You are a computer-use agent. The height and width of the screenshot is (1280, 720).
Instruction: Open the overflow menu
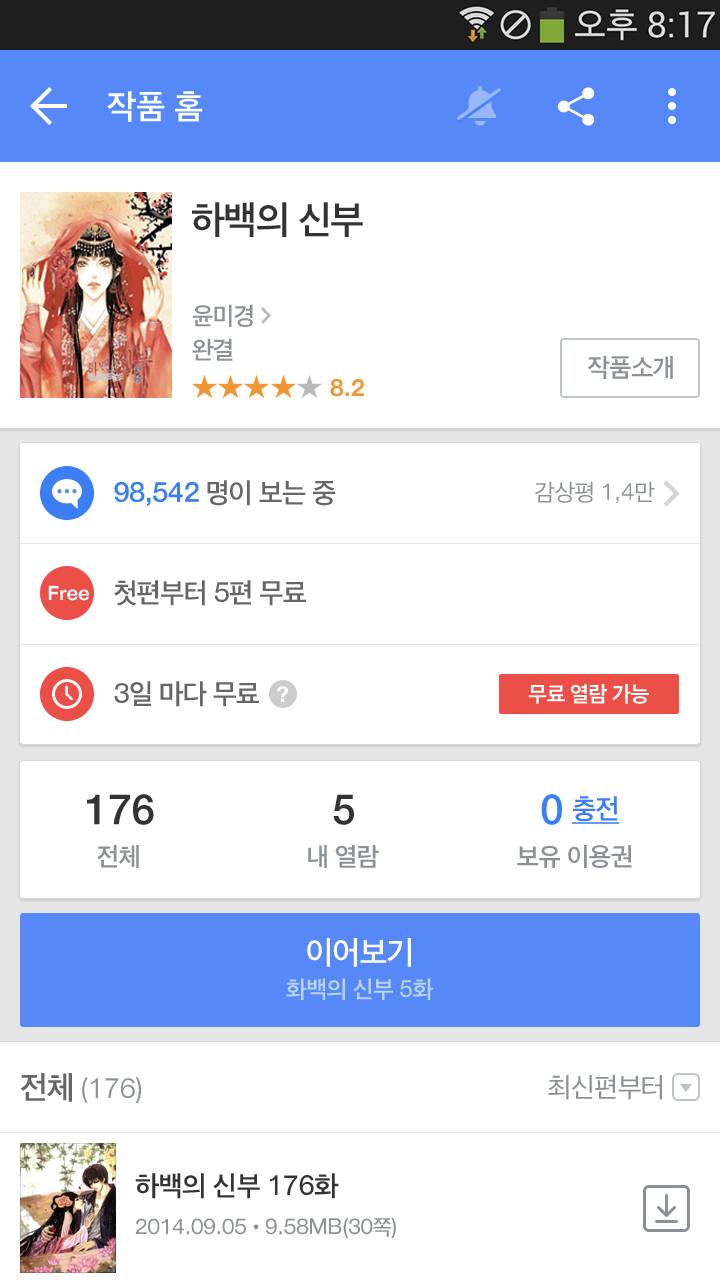[672, 106]
